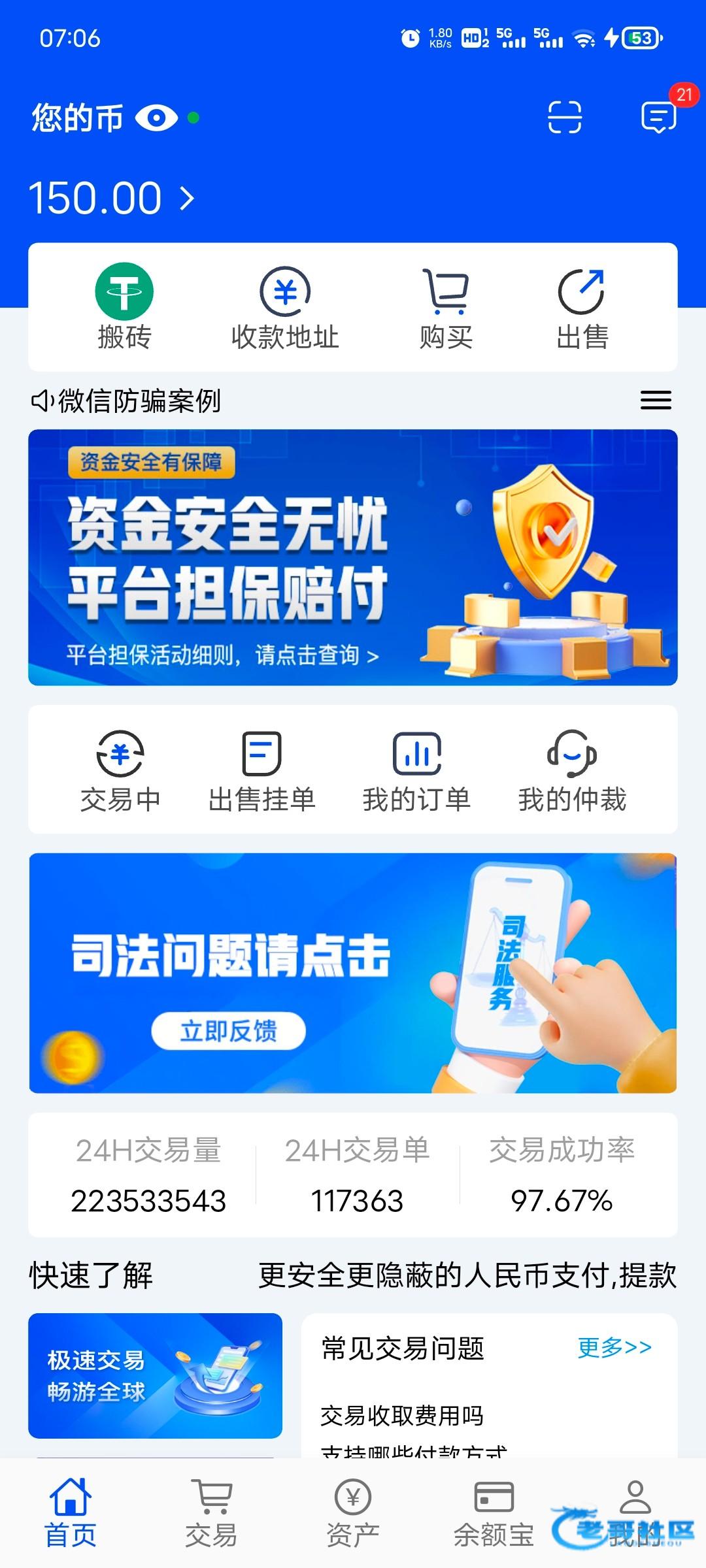
Task: Open 我的仲裁 arbitration
Action: click(x=572, y=771)
